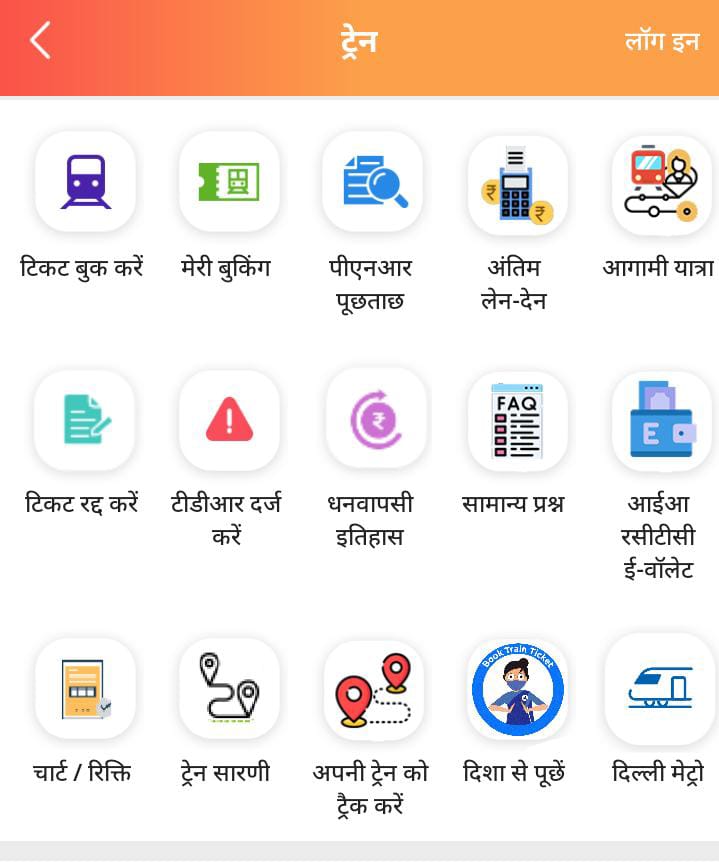The image size is (719, 867).
Task: Open दिल्ली मेट्रो
Action: pyautogui.click(x=660, y=688)
